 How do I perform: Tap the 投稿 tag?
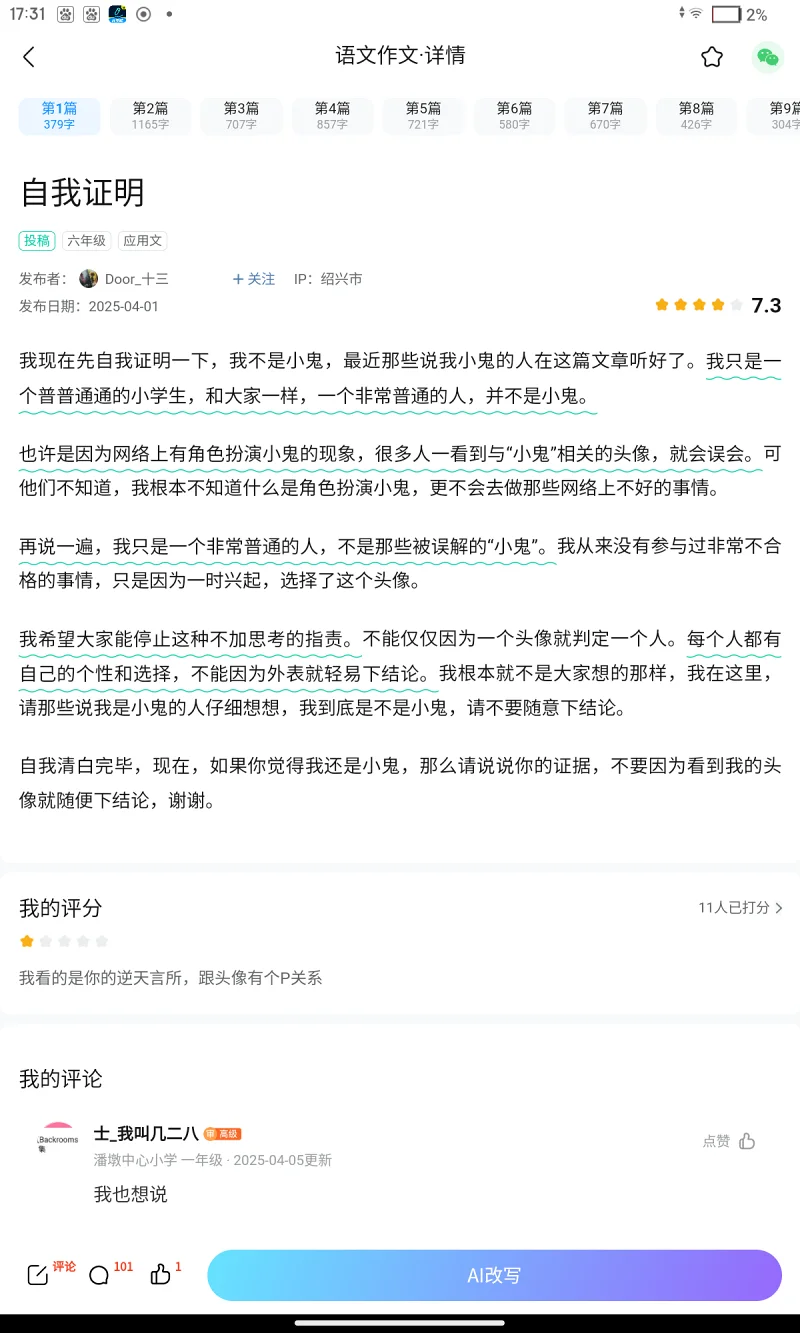point(37,241)
